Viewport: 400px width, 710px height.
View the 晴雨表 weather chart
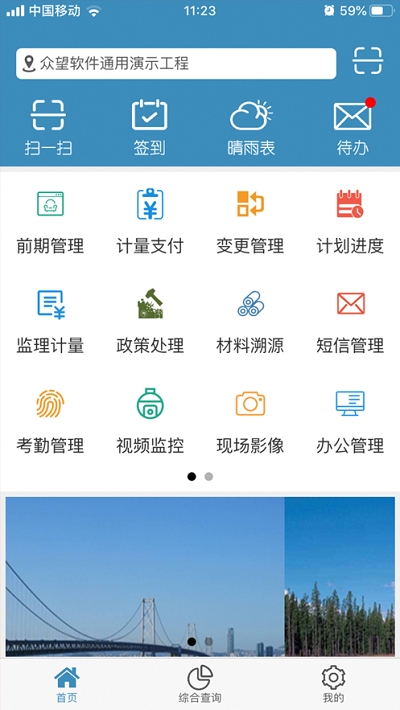[251, 128]
